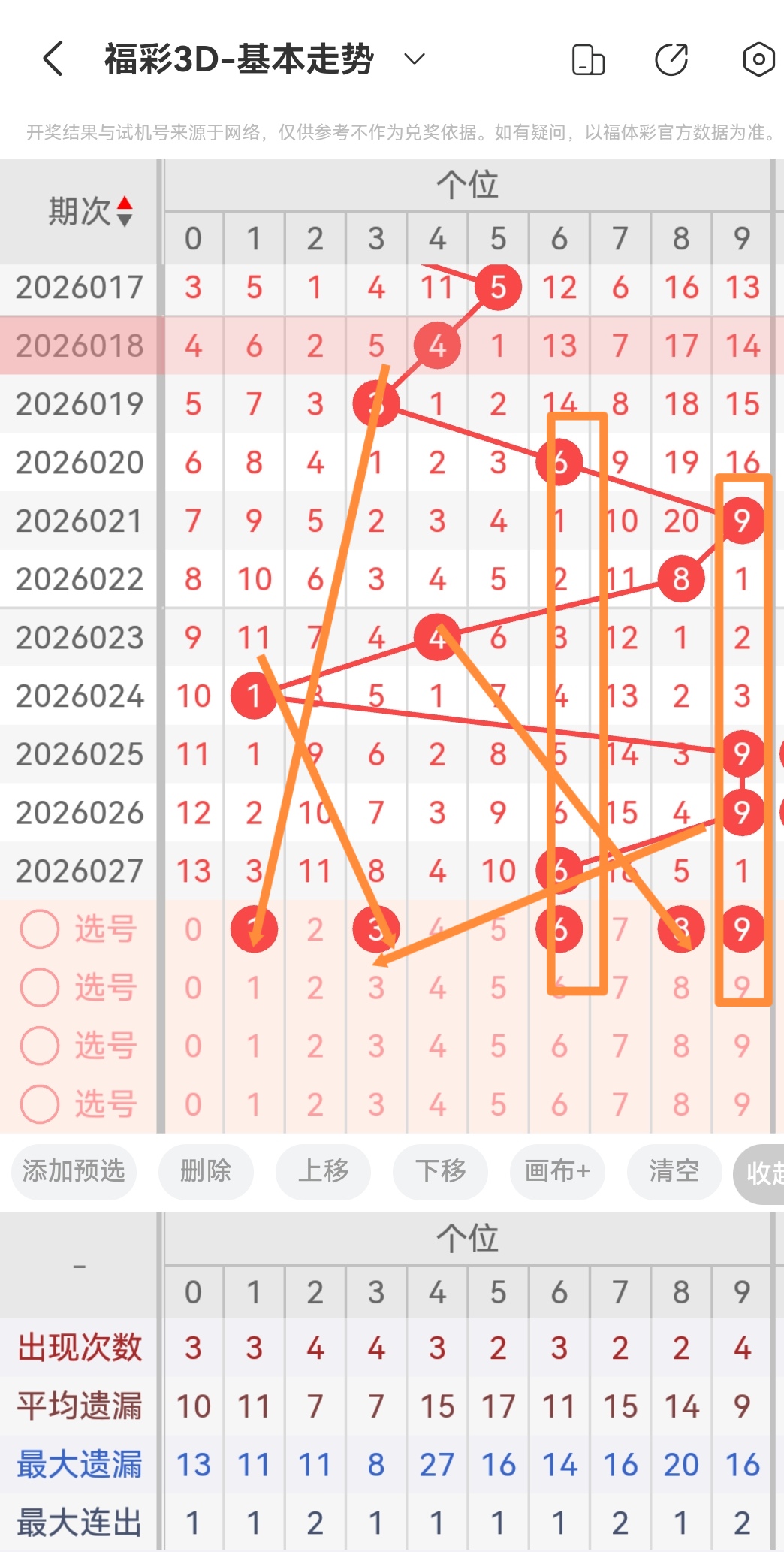Viewport: 784px width, 1552px height.
Task: Open settings via the gear icon
Action: 759,59
